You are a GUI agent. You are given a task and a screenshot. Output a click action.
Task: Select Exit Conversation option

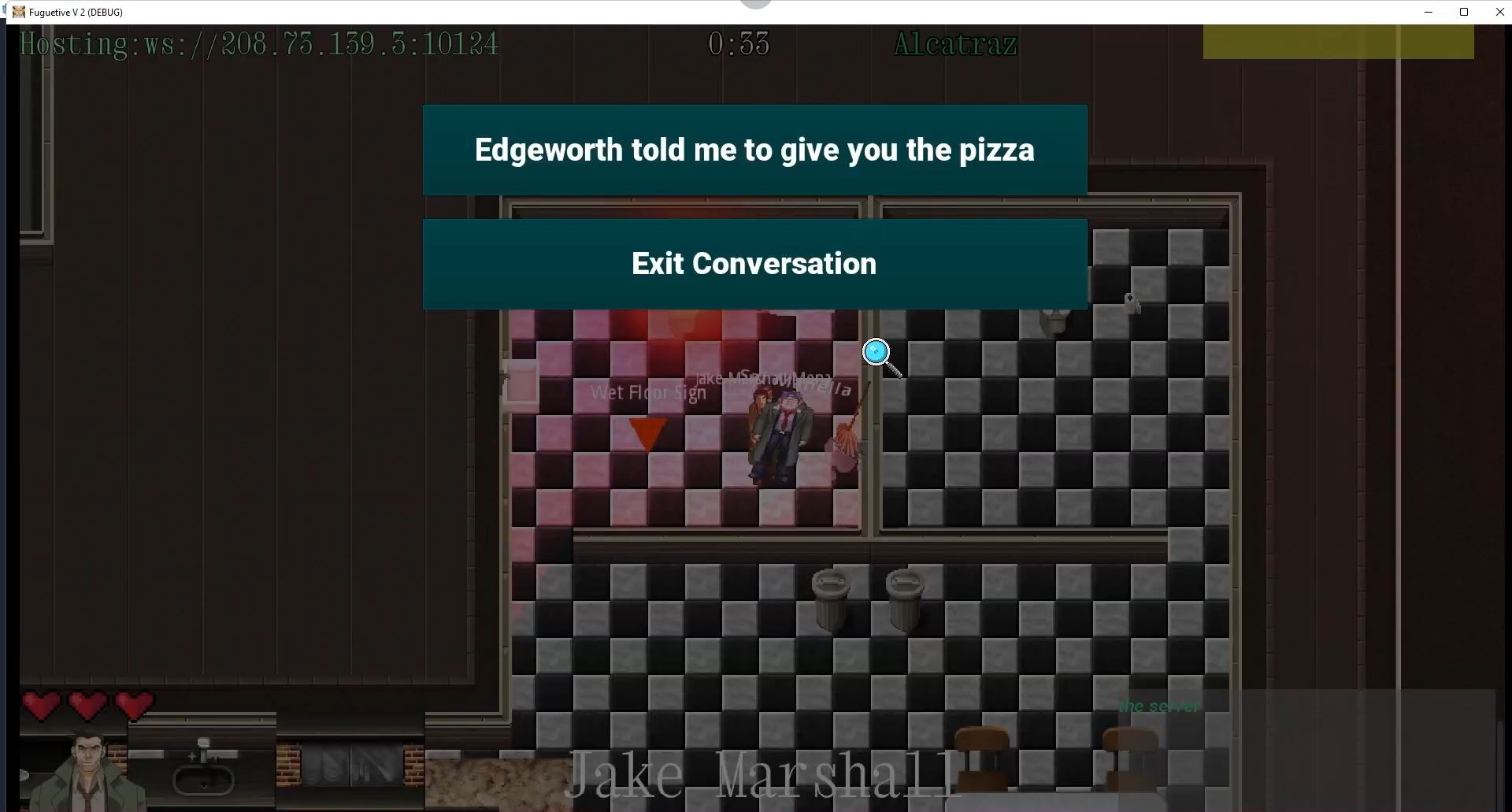754,264
